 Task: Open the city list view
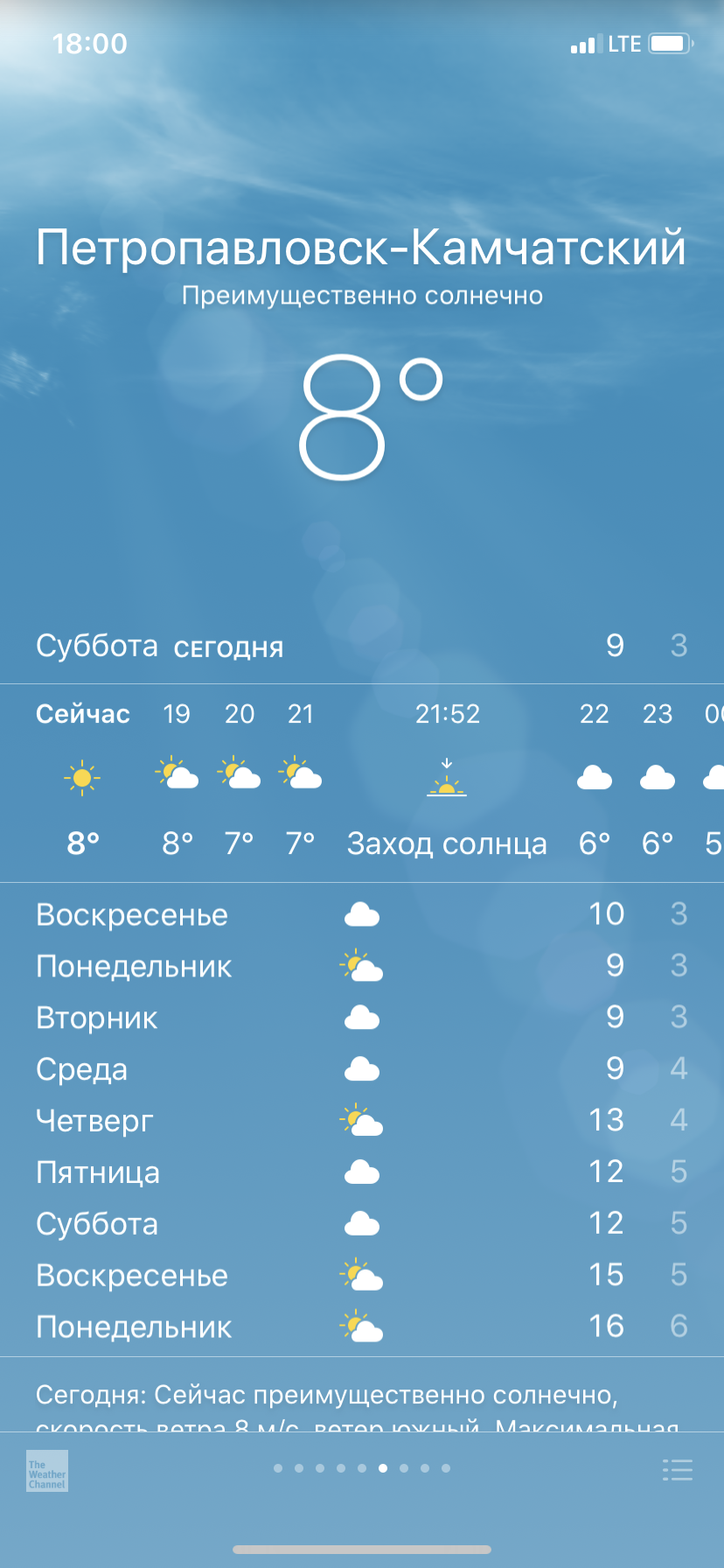tap(679, 1470)
